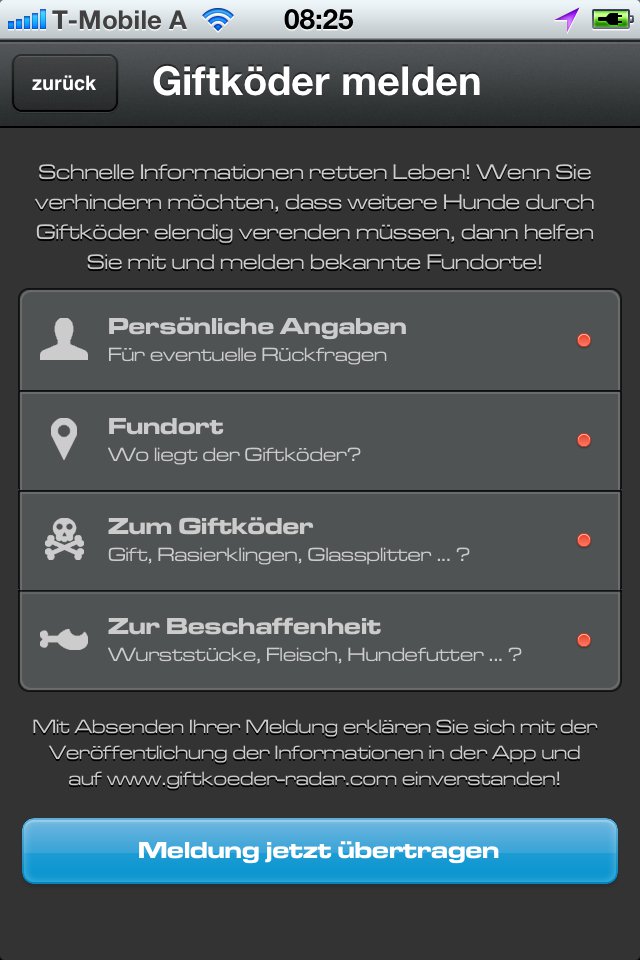Screen dimensions: 640x960
Task: Open the Fundort row
Action: pyautogui.click(x=320, y=440)
